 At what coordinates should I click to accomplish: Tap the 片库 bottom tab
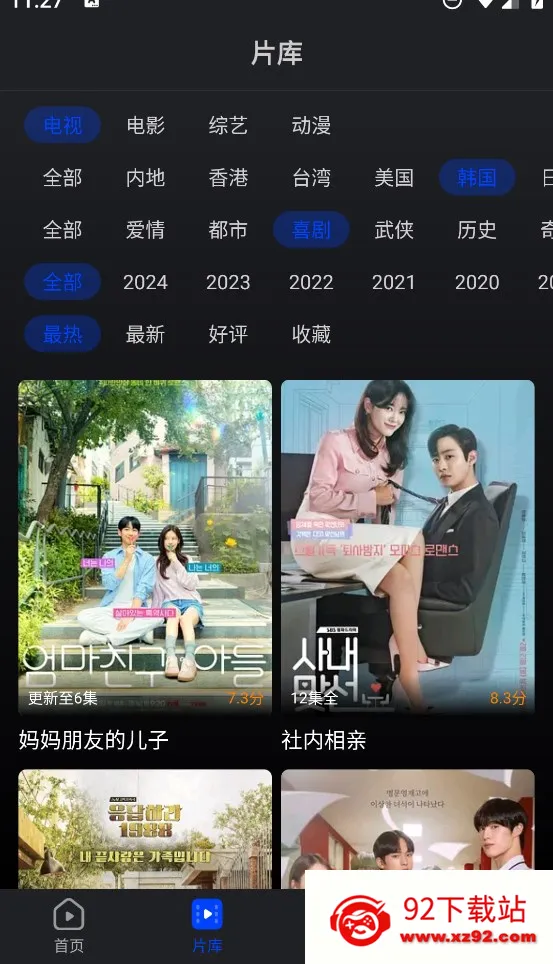coord(207,926)
